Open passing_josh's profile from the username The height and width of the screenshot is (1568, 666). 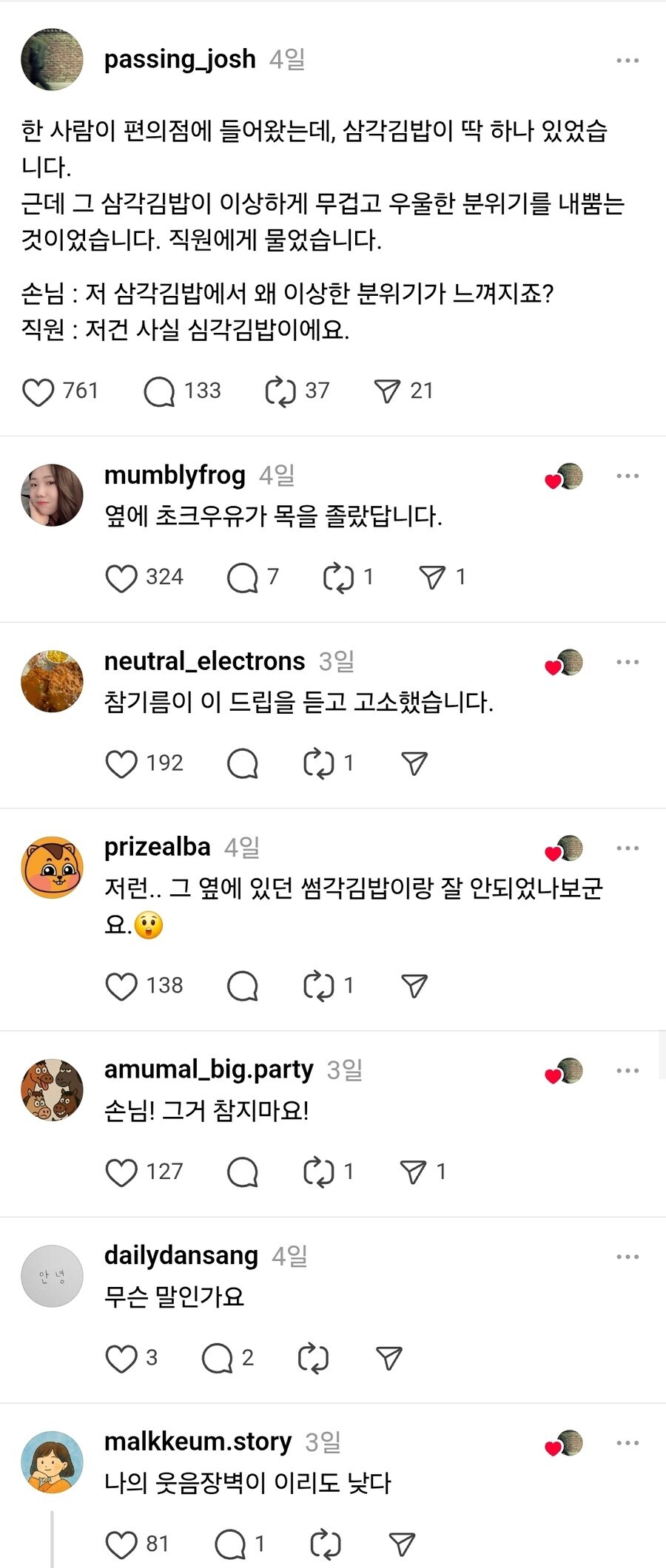click(x=180, y=59)
